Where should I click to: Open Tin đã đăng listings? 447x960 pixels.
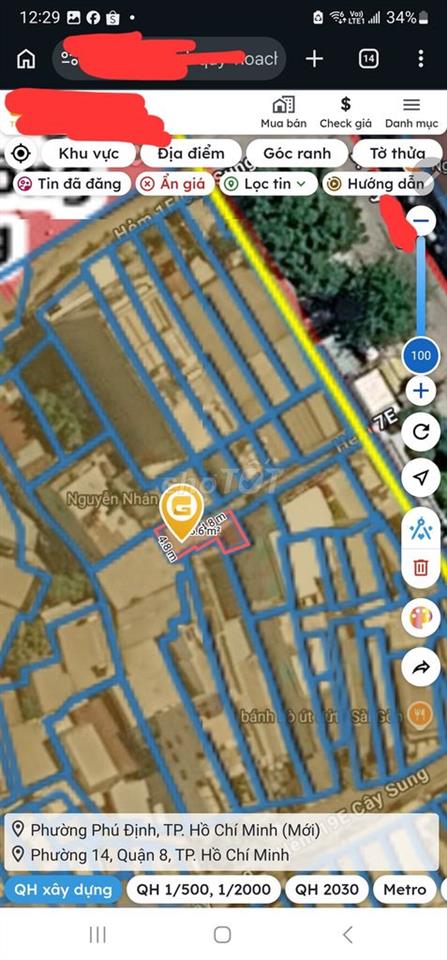click(71, 184)
